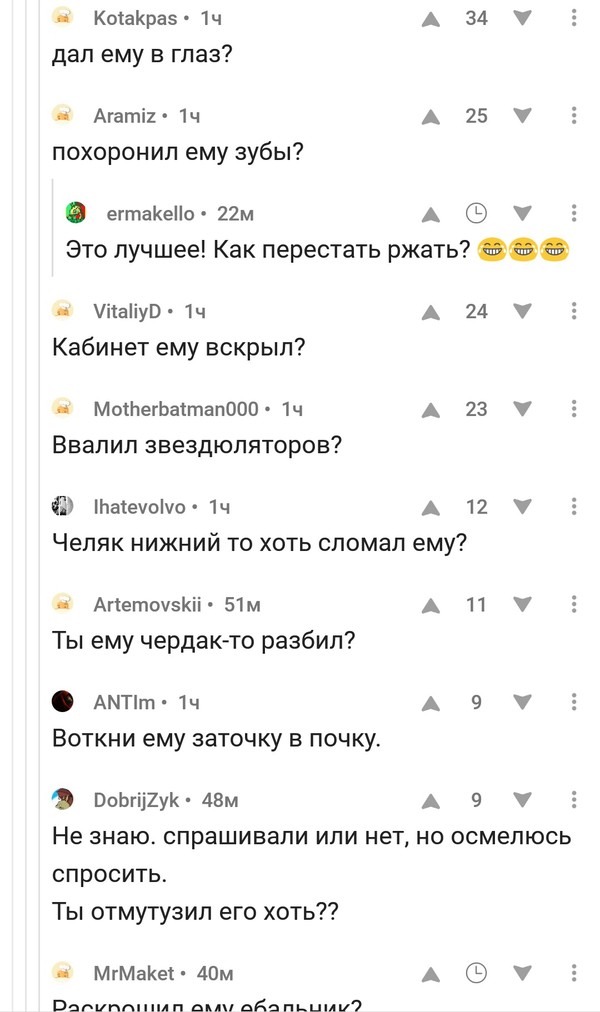Downvote MrMaket's comment
Viewport: 600px width, 1012px height.
pyautogui.click(x=522, y=973)
